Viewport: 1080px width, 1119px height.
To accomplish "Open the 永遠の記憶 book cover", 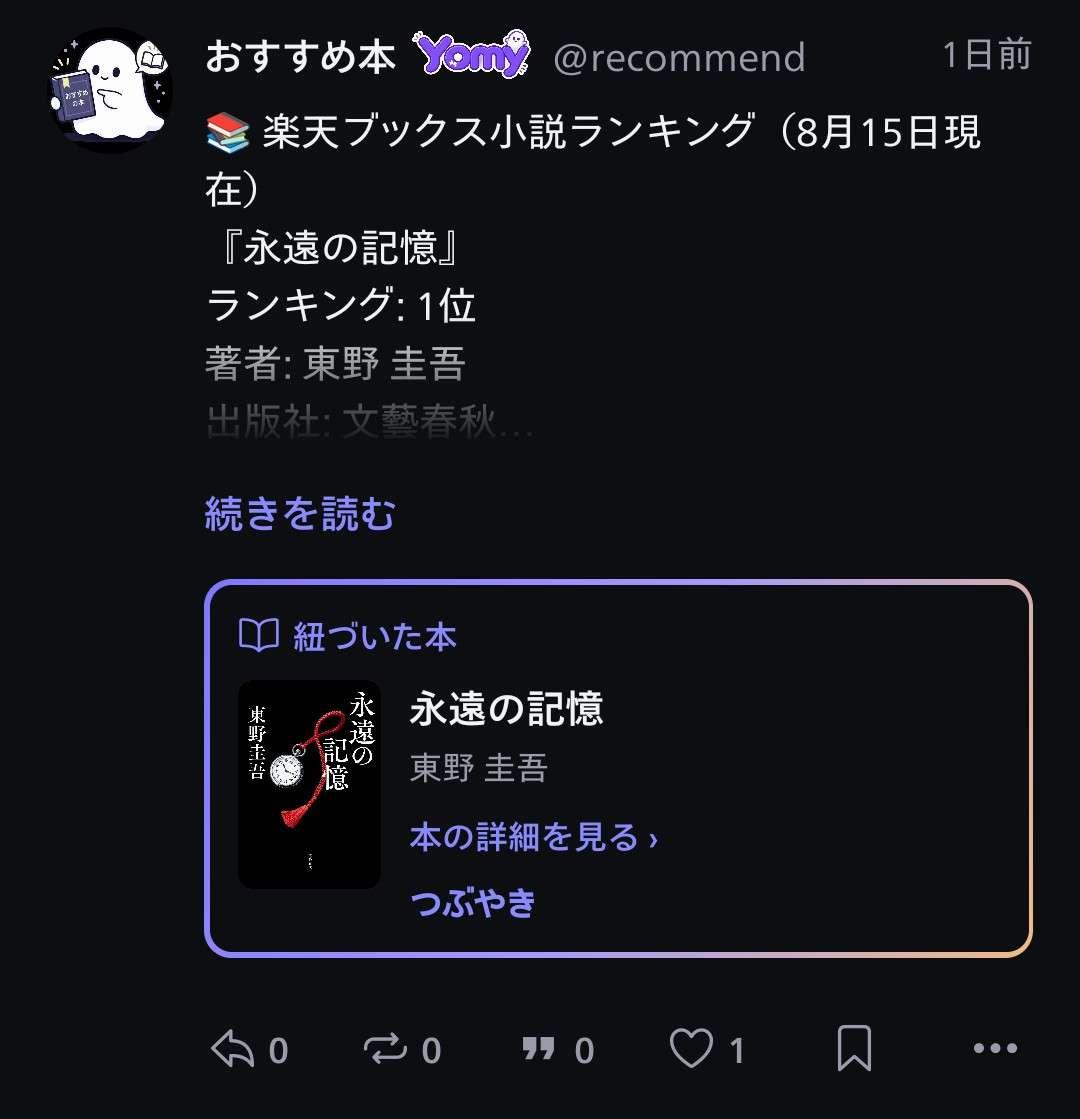I will click(309, 784).
